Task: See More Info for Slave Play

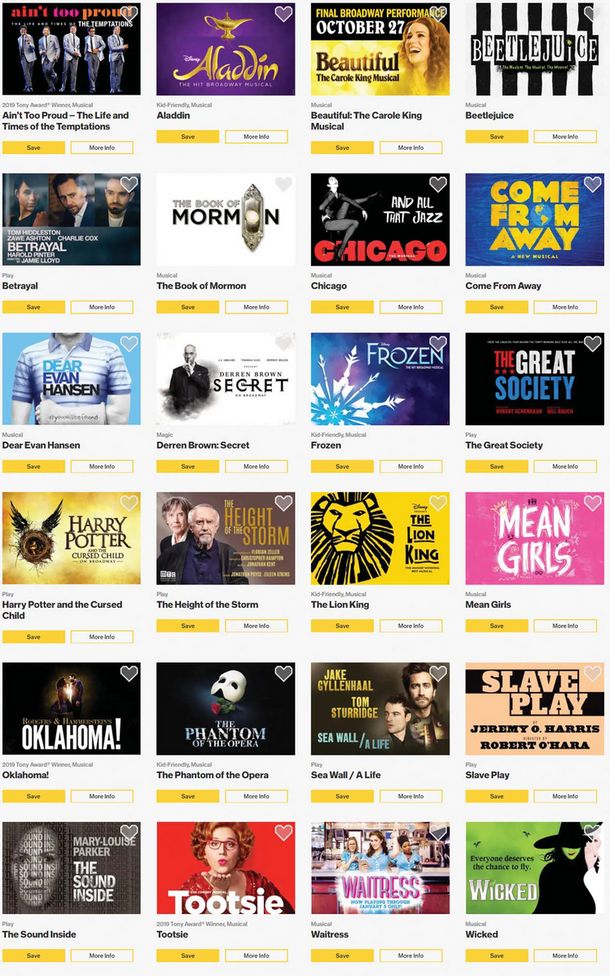Action: point(565,796)
